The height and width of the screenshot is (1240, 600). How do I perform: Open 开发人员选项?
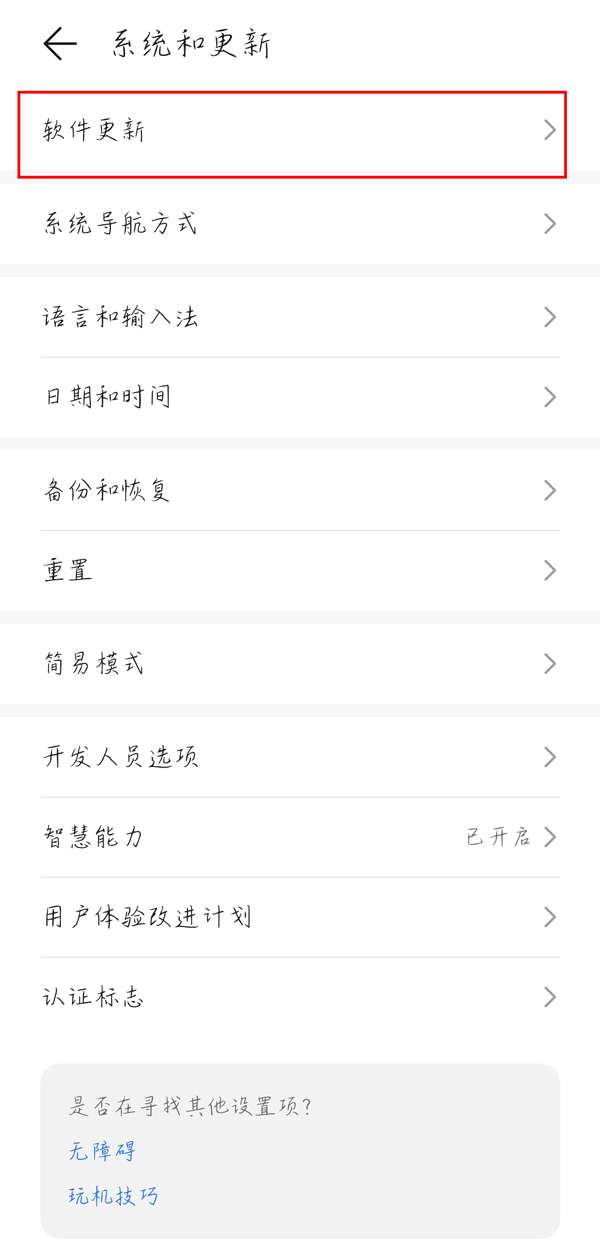300,757
